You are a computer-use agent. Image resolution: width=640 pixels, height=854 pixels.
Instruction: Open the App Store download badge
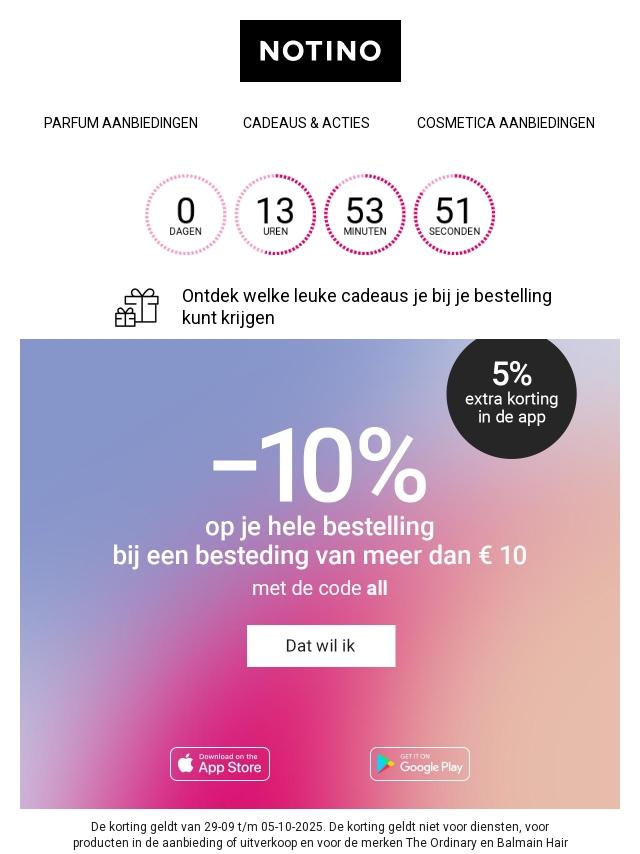[x=220, y=764]
